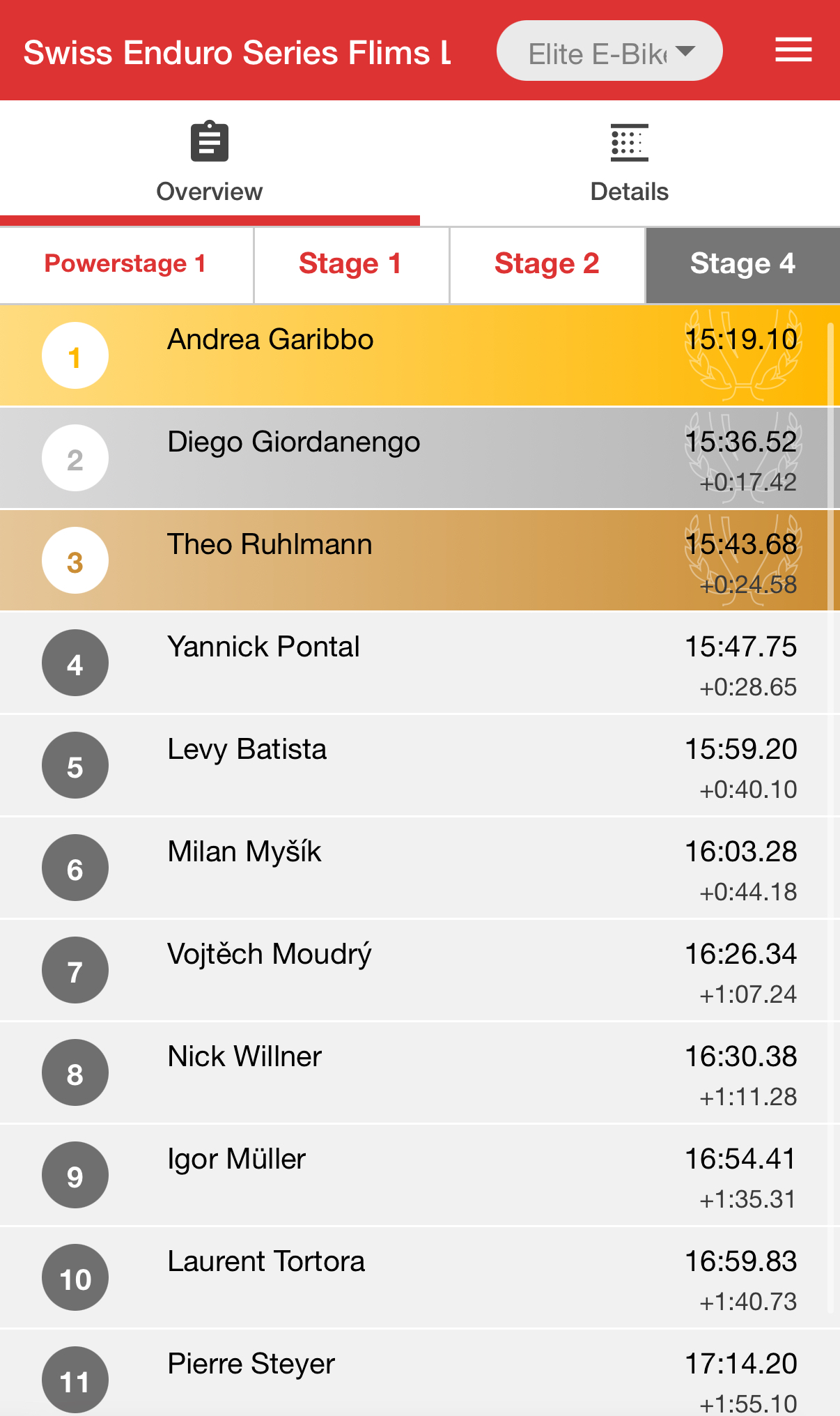Open Laurent Tortora's result row
The width and height of the screenshot is (840, 1416).
[x=418, y=1277]
